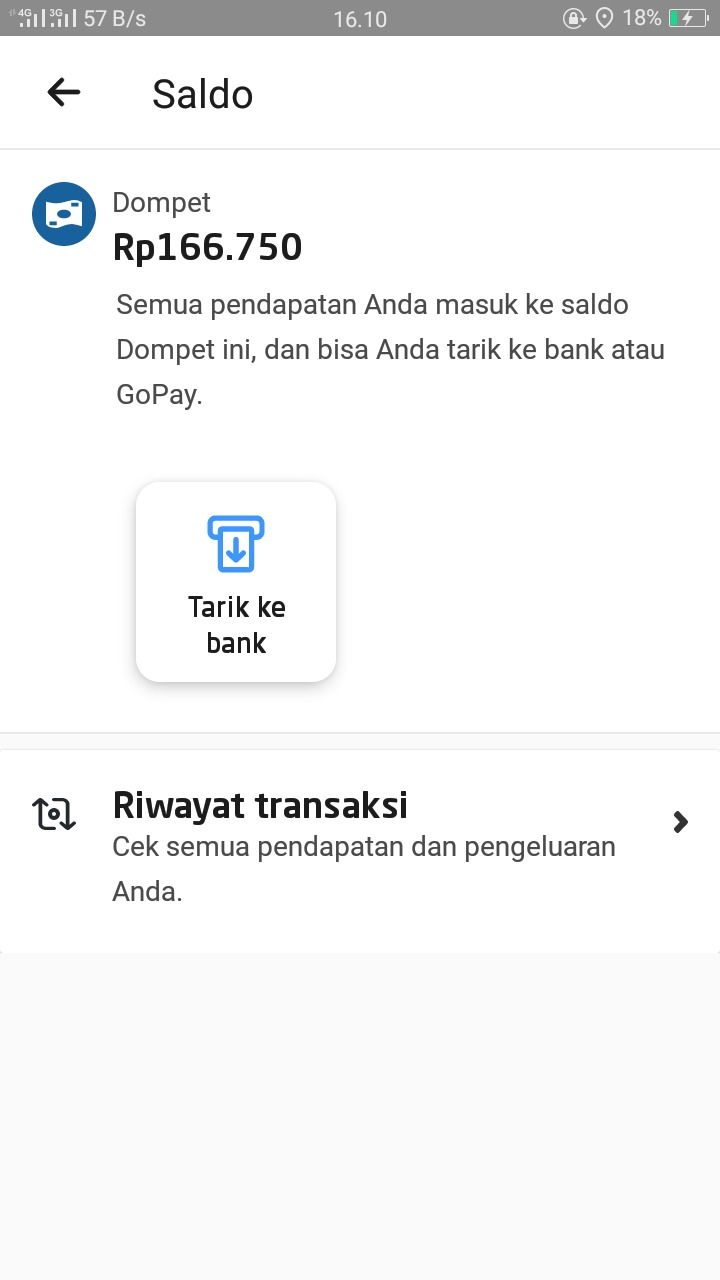The width and height of the screenshot is (720, 1280).
Task: Go back from the Saldo screen
Action: 64,93
